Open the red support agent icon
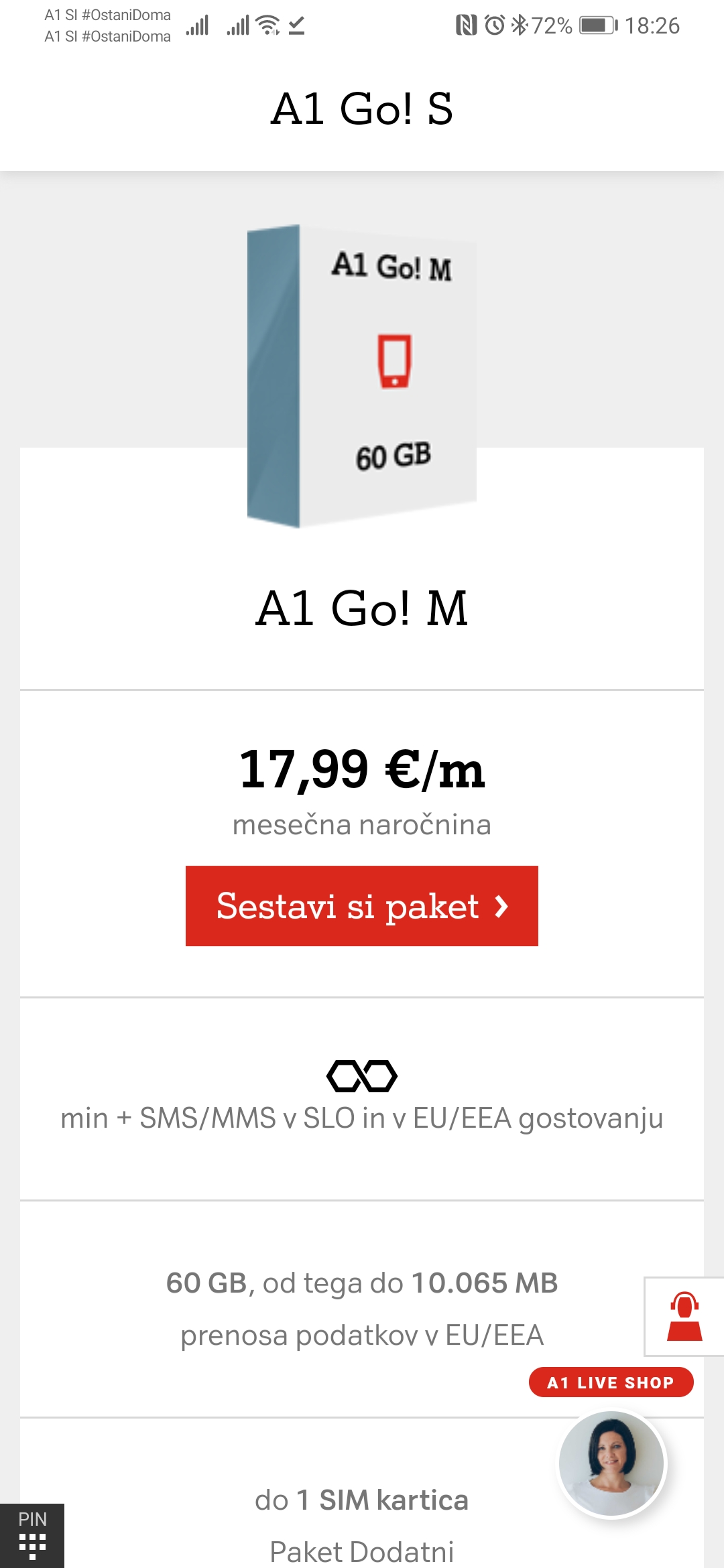This screenshot has height=1568, width=724. [684, 1317]
